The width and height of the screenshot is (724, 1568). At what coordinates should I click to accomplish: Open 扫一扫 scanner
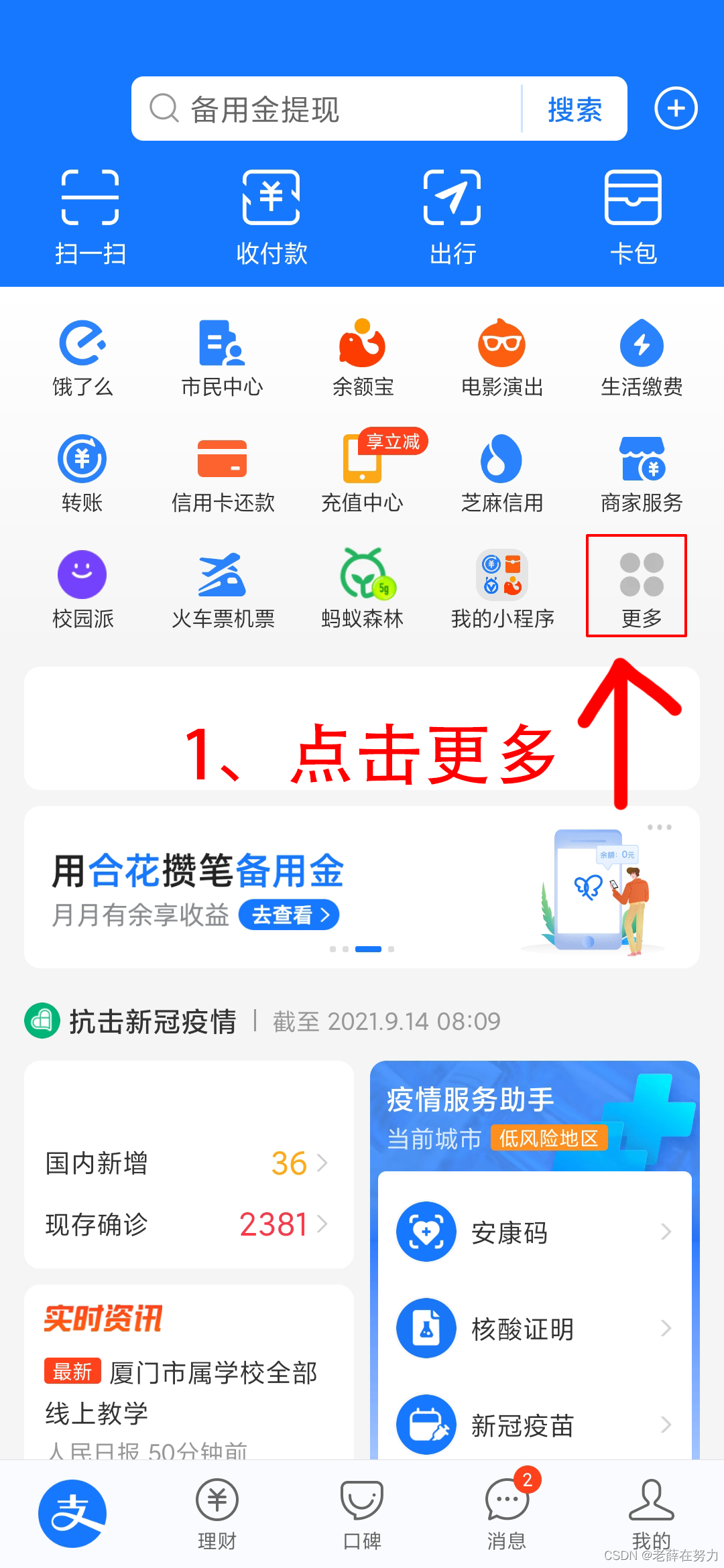point(90,216)
